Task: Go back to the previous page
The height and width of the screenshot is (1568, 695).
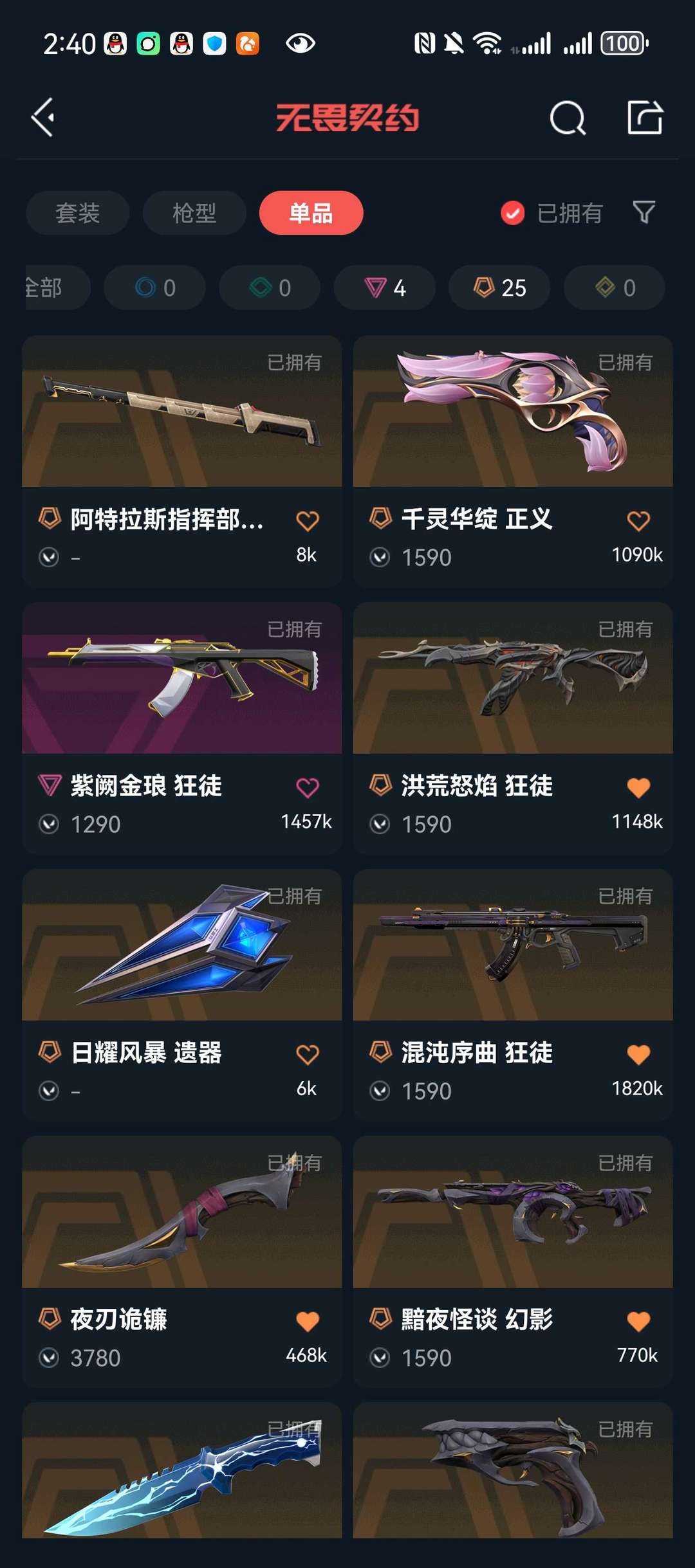Action: 43,118
